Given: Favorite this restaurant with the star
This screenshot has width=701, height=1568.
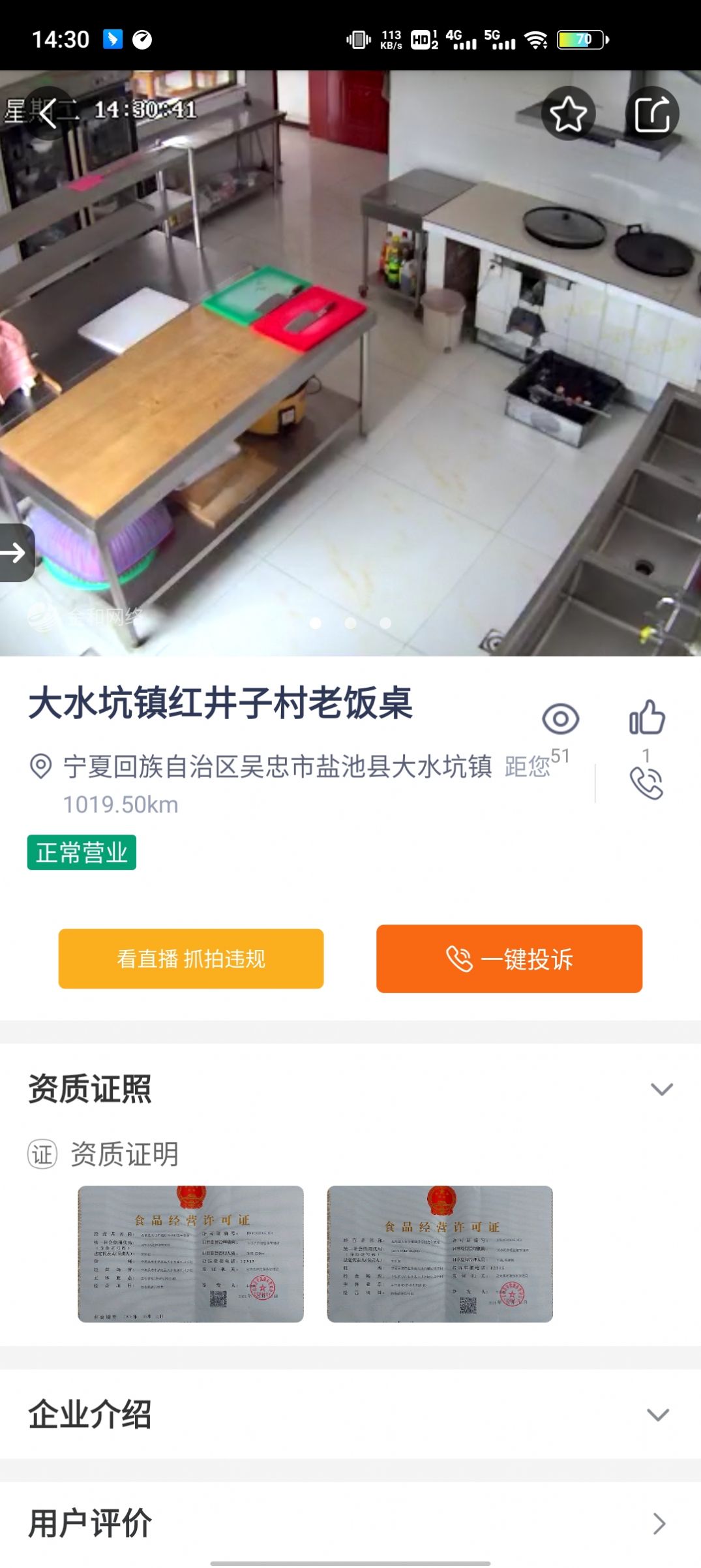Looking at the screenshot, I should 568,114.
